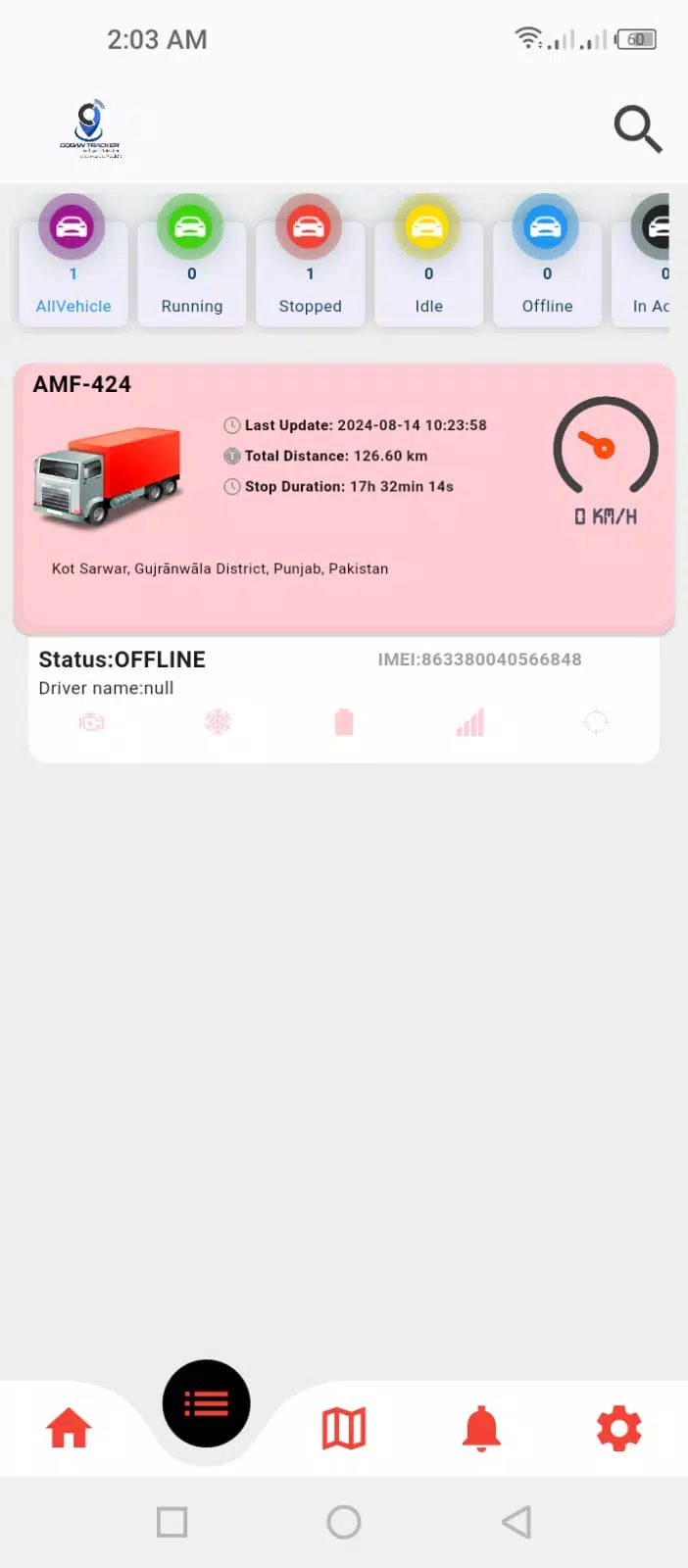Filter by Stopped vehicles
Screen dimensions: 688x1568
pyautogui.click(x=310, y=263)
